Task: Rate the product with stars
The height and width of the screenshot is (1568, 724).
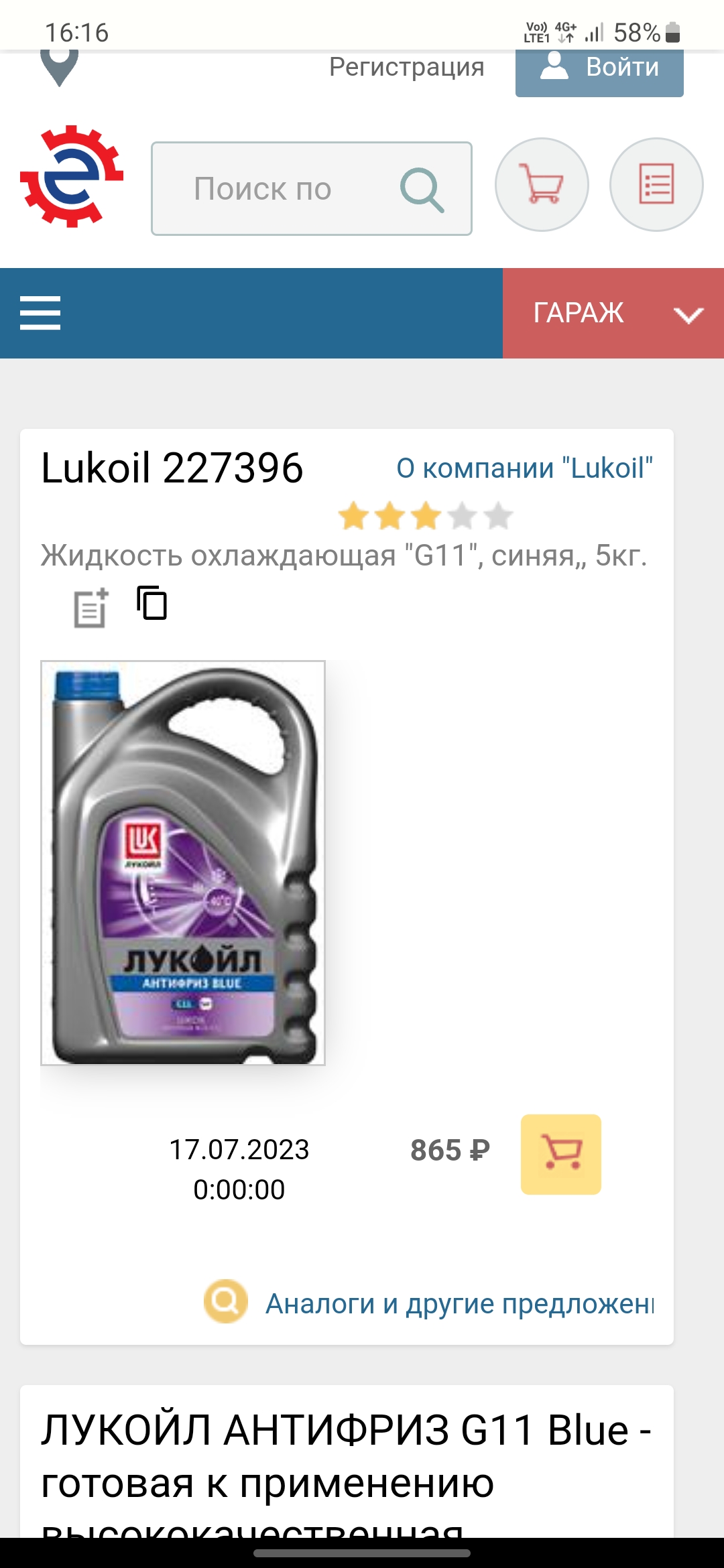Action: tap(426, 517)
